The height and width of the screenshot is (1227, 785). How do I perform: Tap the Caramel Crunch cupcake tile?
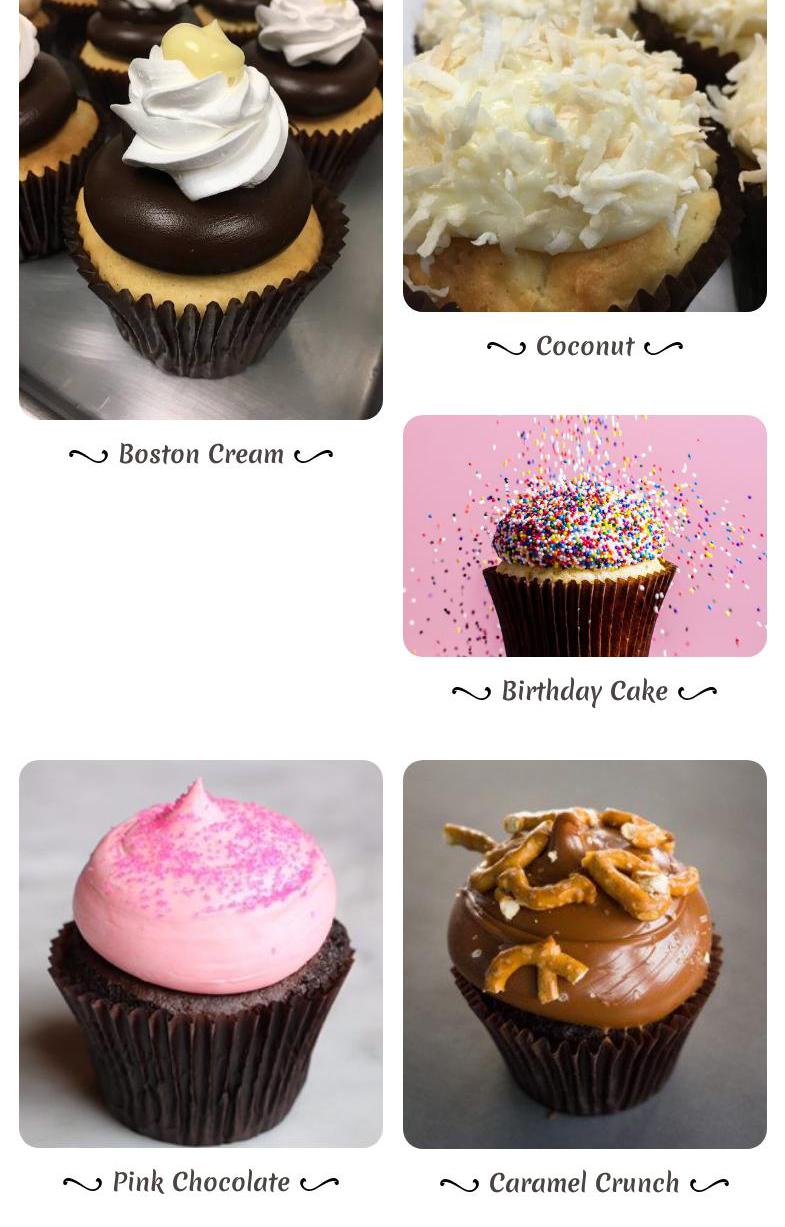click(x=584, y=953)
